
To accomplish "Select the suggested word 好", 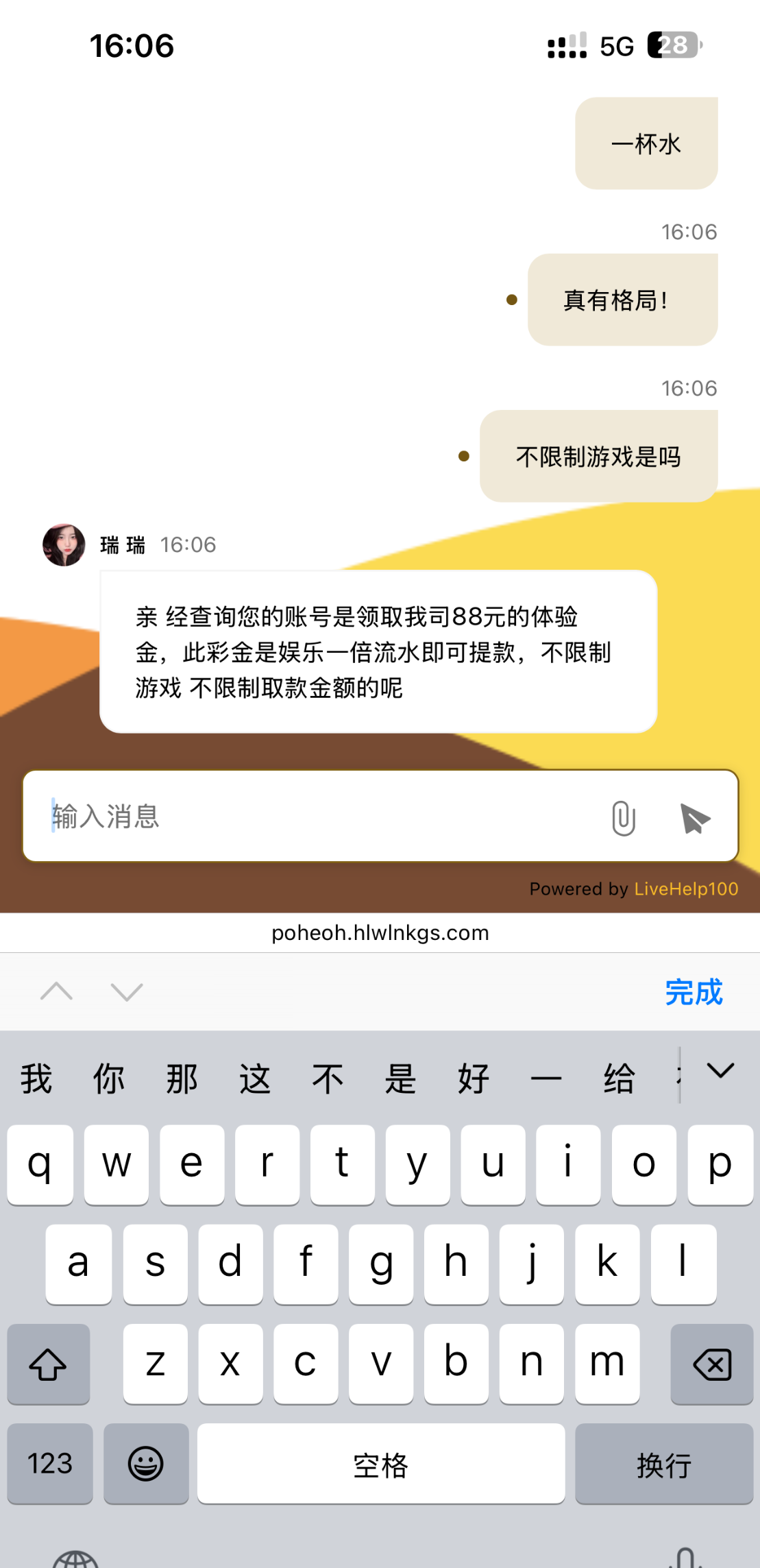I will coord(474,1079).
